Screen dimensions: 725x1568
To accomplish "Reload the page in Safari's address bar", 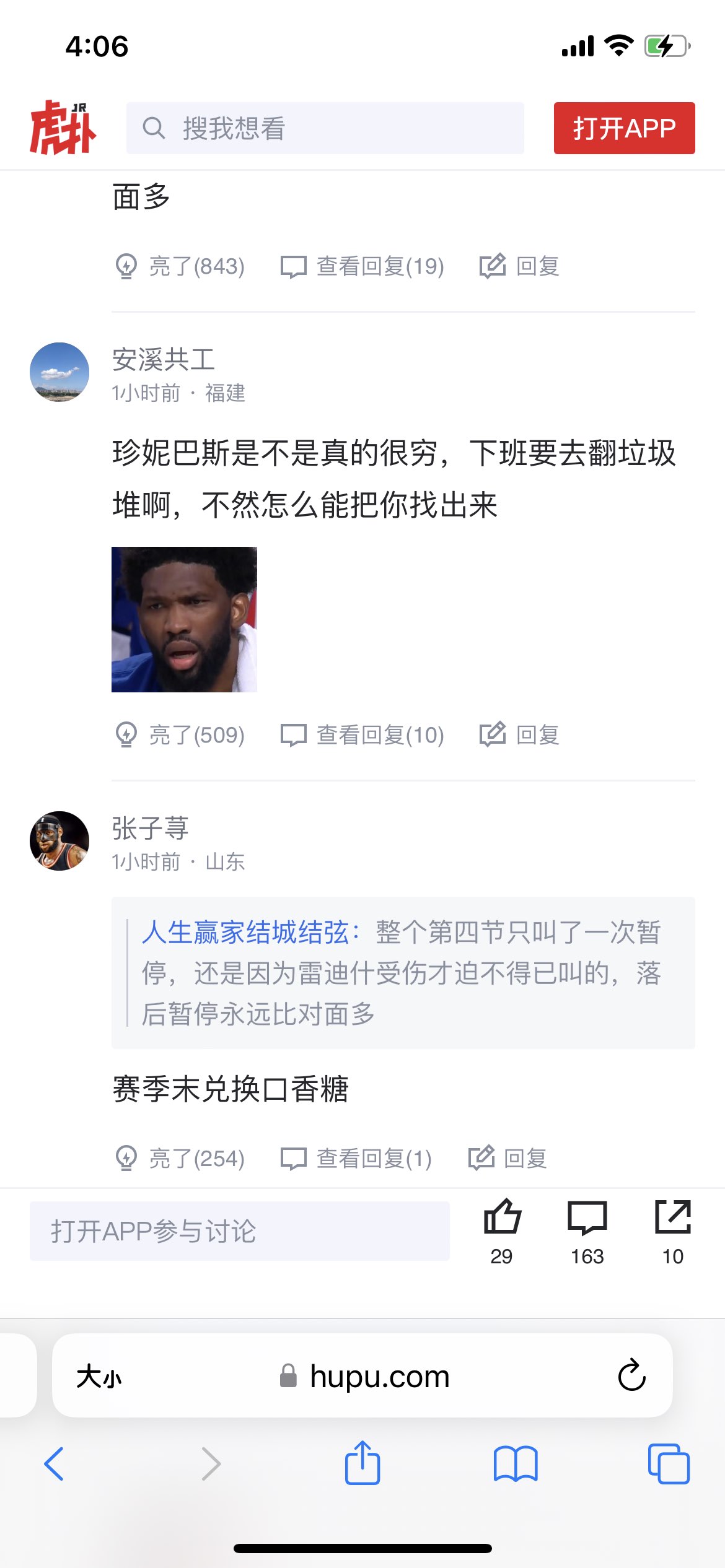I will point(631,1375).
